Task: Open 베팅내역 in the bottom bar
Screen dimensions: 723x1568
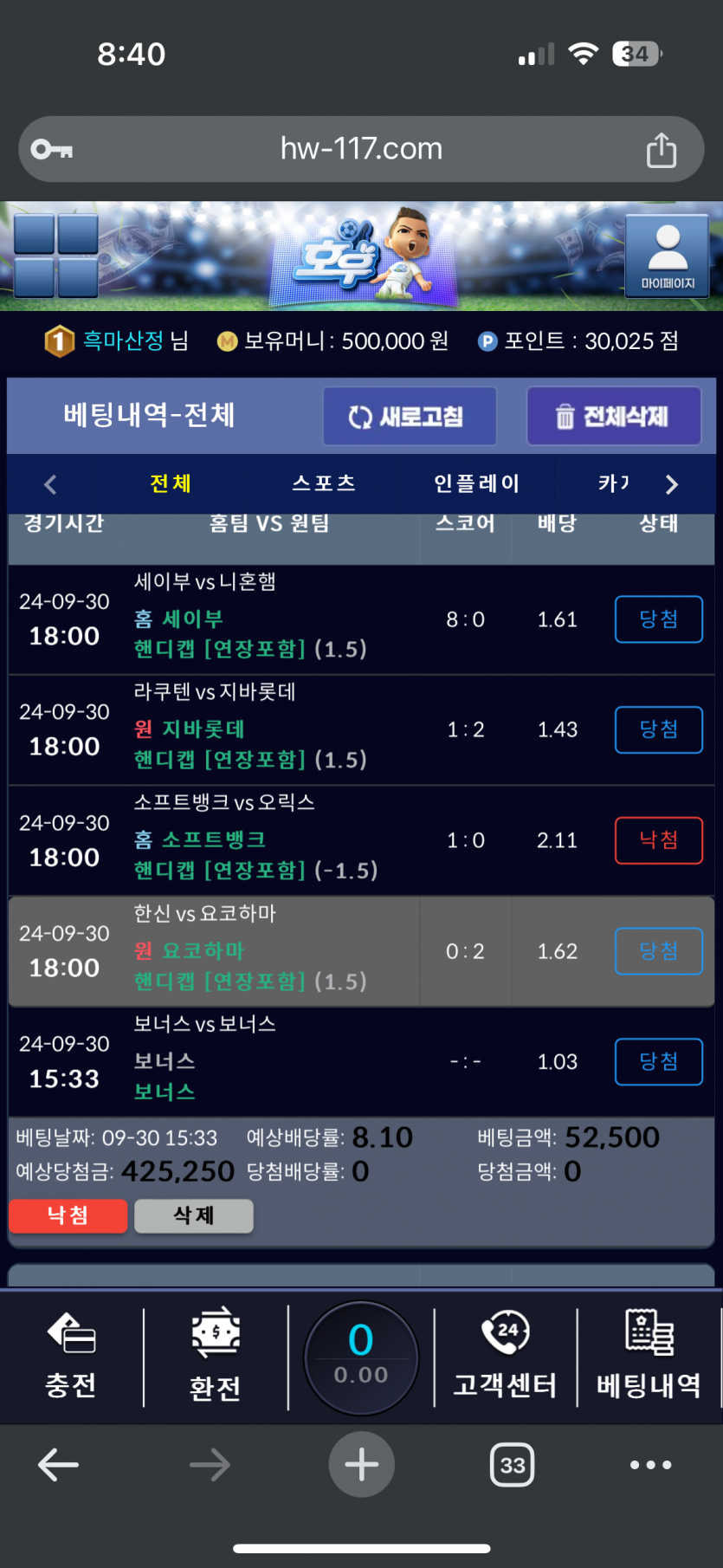Action: click(649, 1357)
